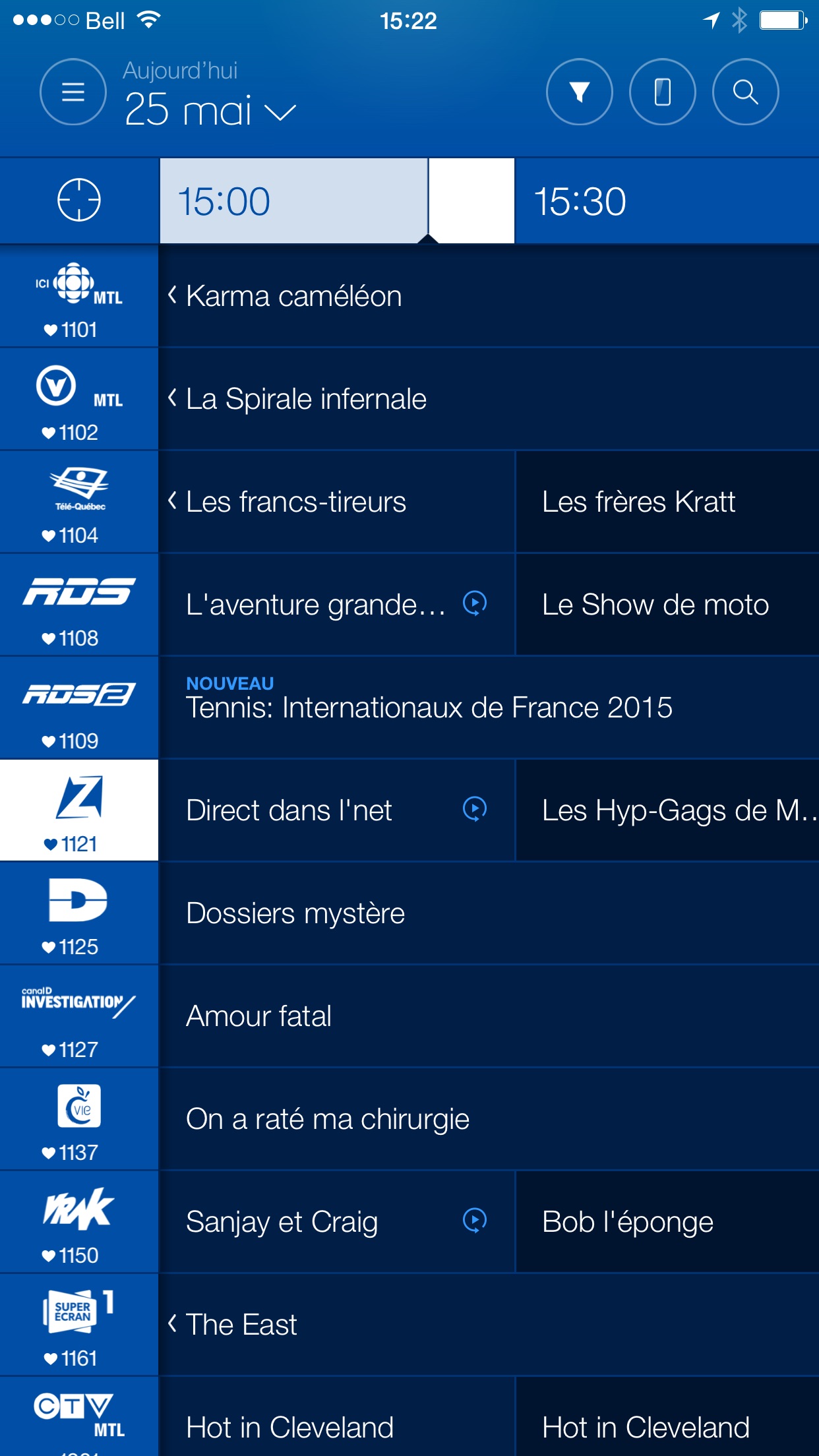Expand The East via its left chevron
This screenshot has width=819, height=1456.
pos(173,1324)
